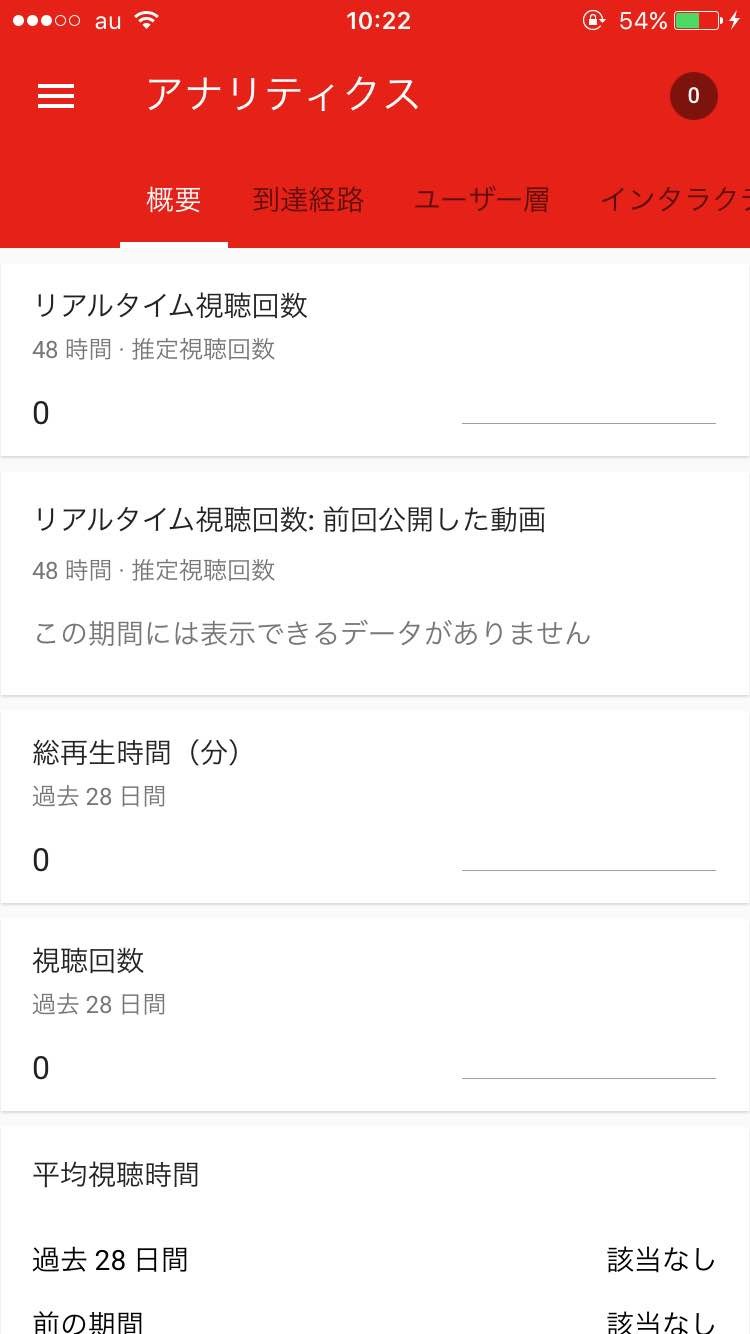Open the リアルタイム視聴回数 card
The height and width of the screenshot is (1334, 750).
(x=375, y=360)
